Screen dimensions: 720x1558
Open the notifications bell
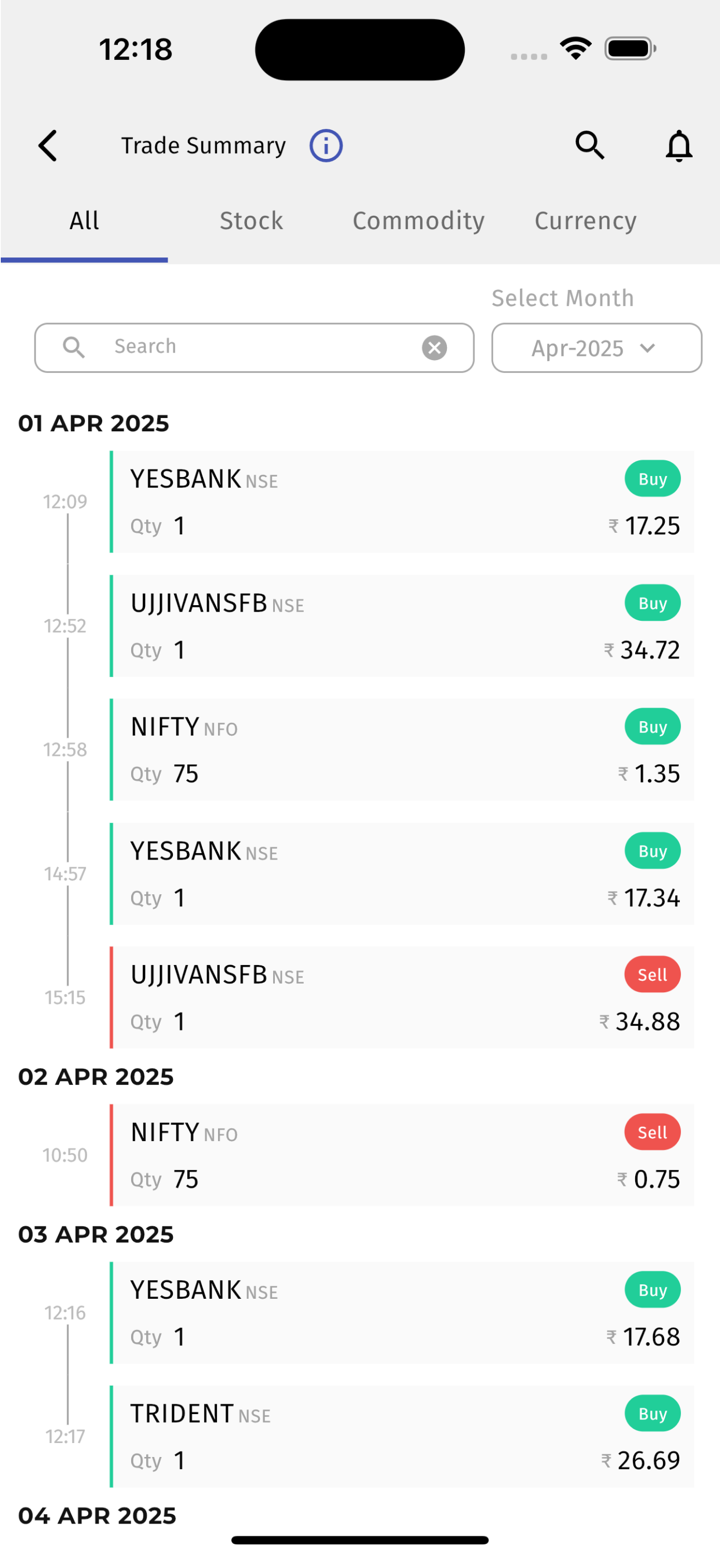(x=679, y=146)
